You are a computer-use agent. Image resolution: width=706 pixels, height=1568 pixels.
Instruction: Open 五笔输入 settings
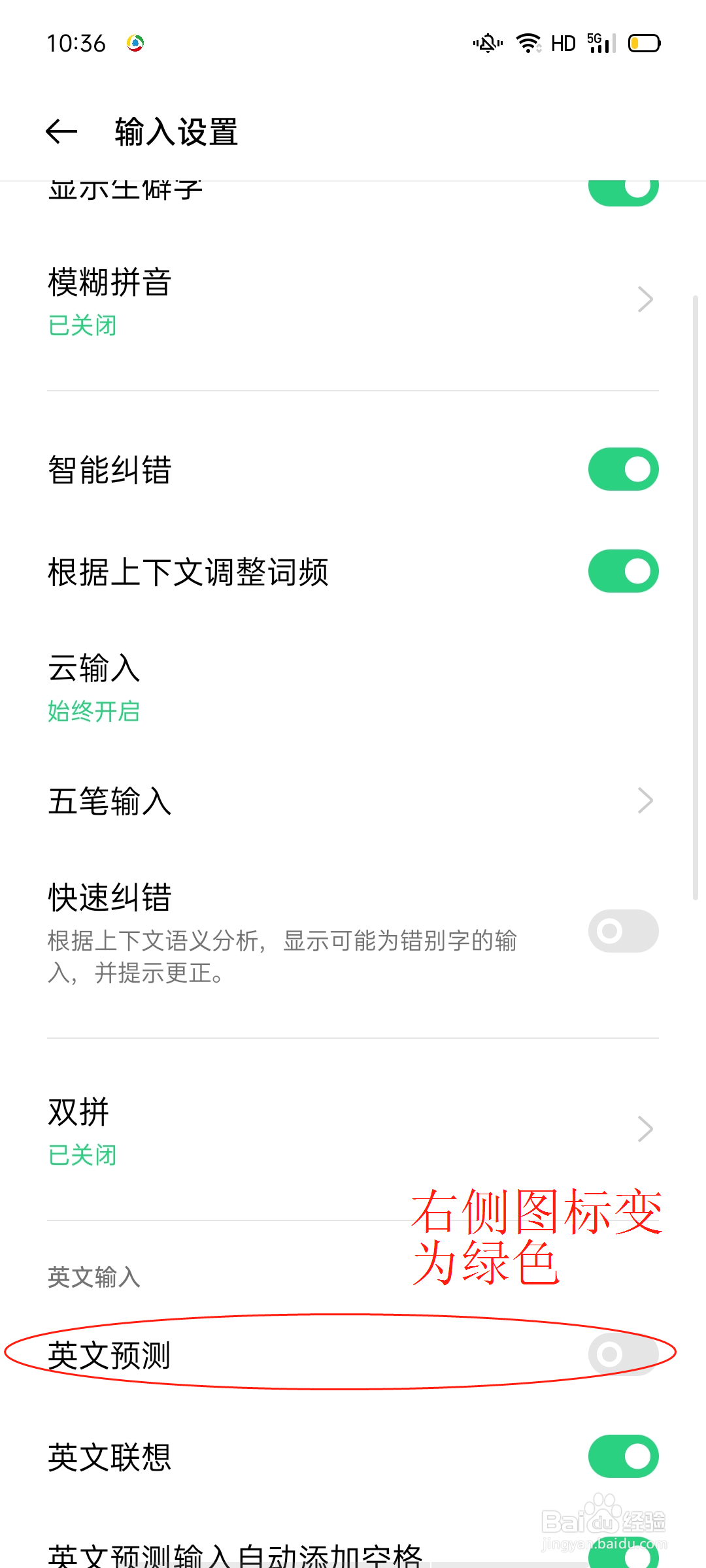353,801
